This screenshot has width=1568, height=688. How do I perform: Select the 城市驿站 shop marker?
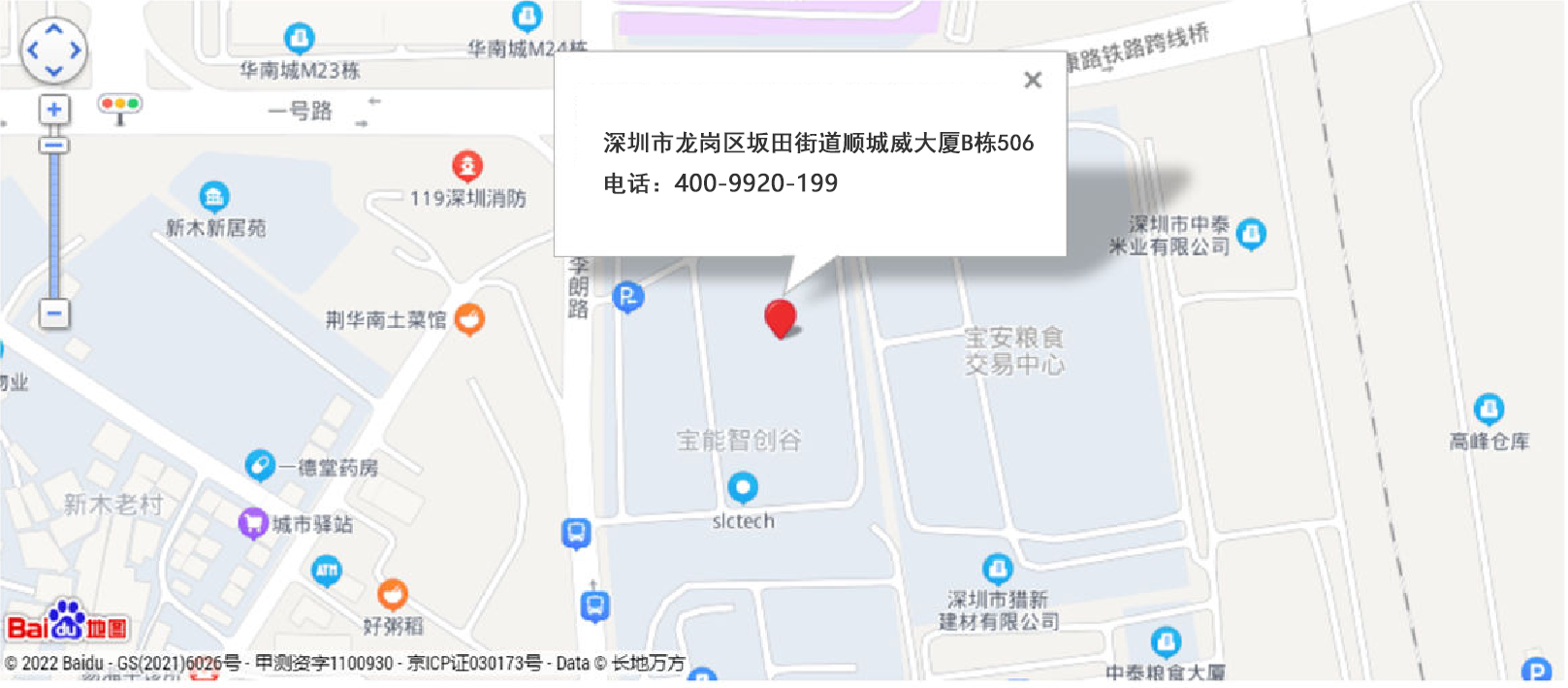click(253, 524)
